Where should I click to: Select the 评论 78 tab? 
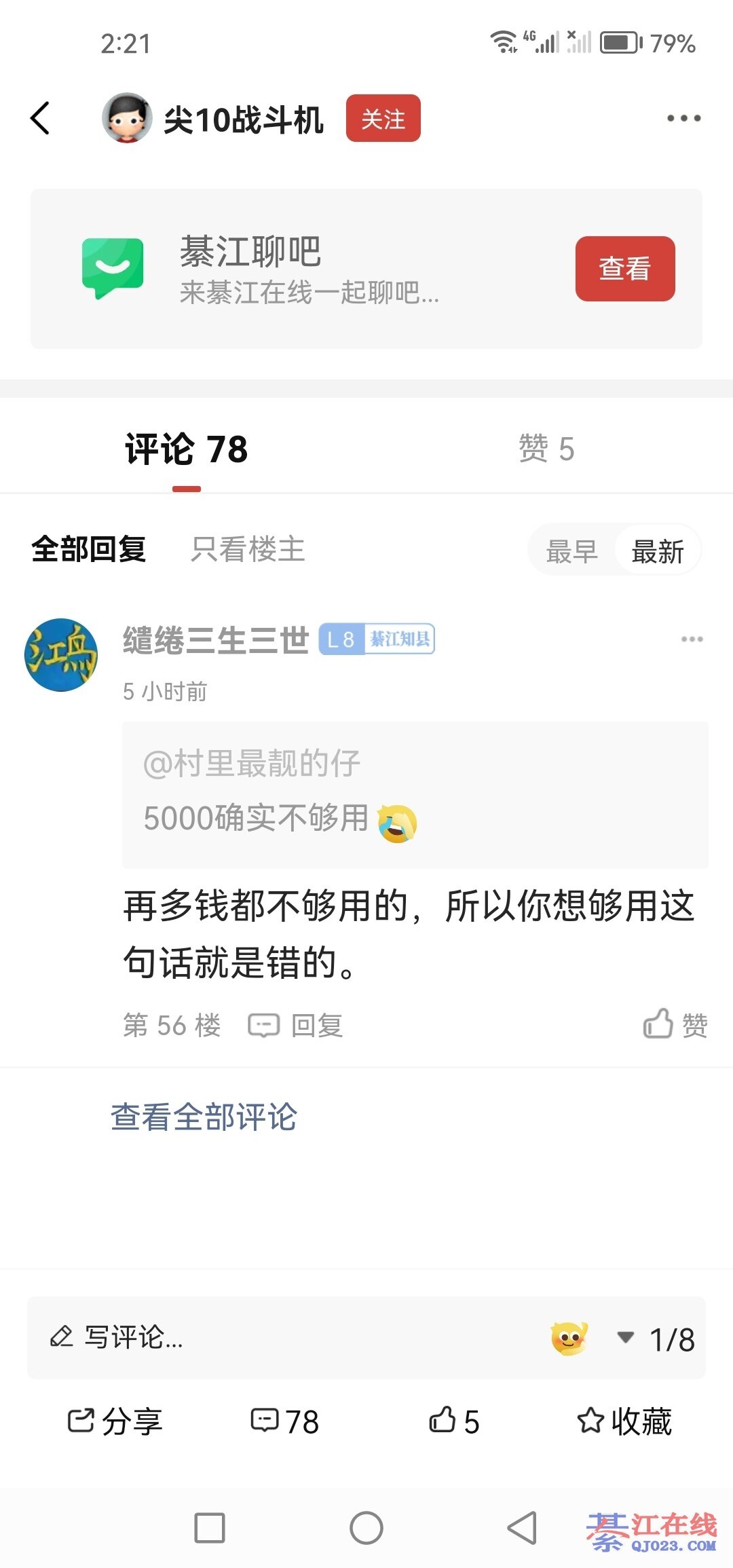[x=187, y=450]
